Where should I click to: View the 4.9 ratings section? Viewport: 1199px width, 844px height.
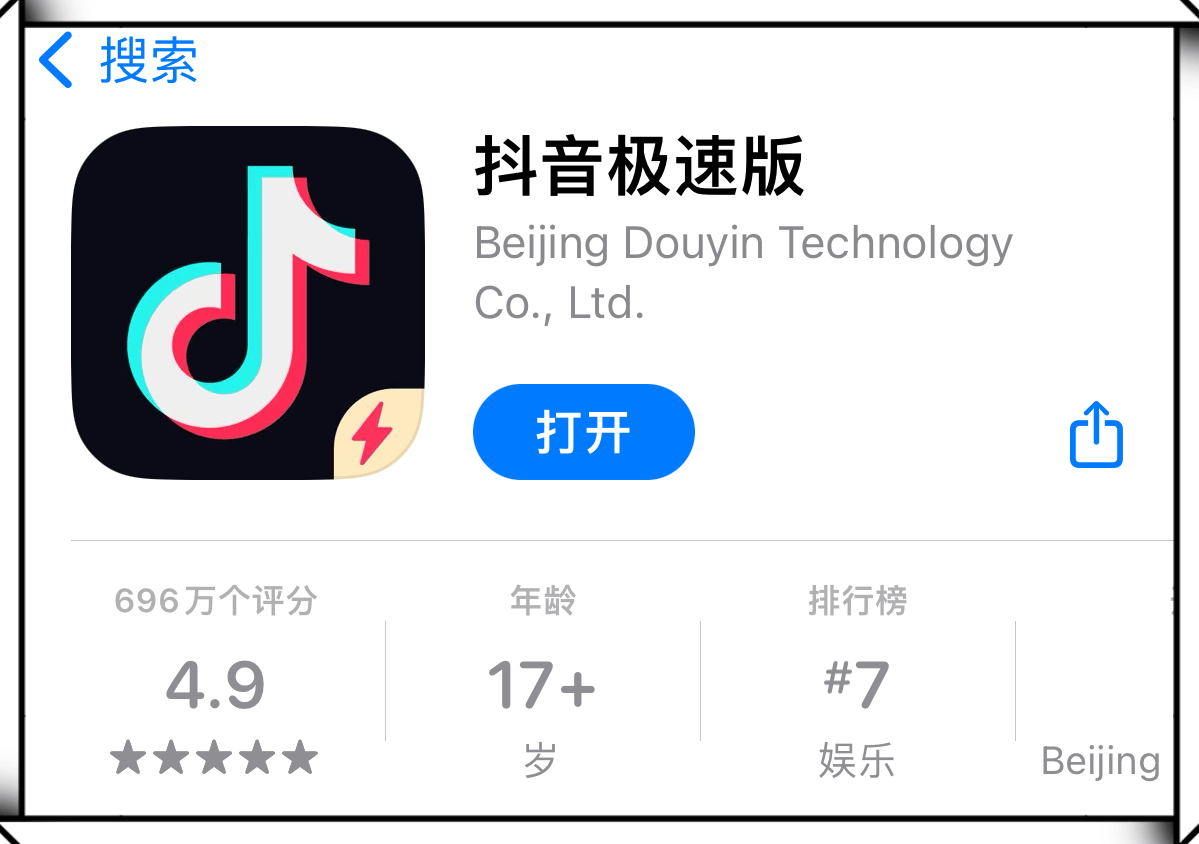pos(215,687)
